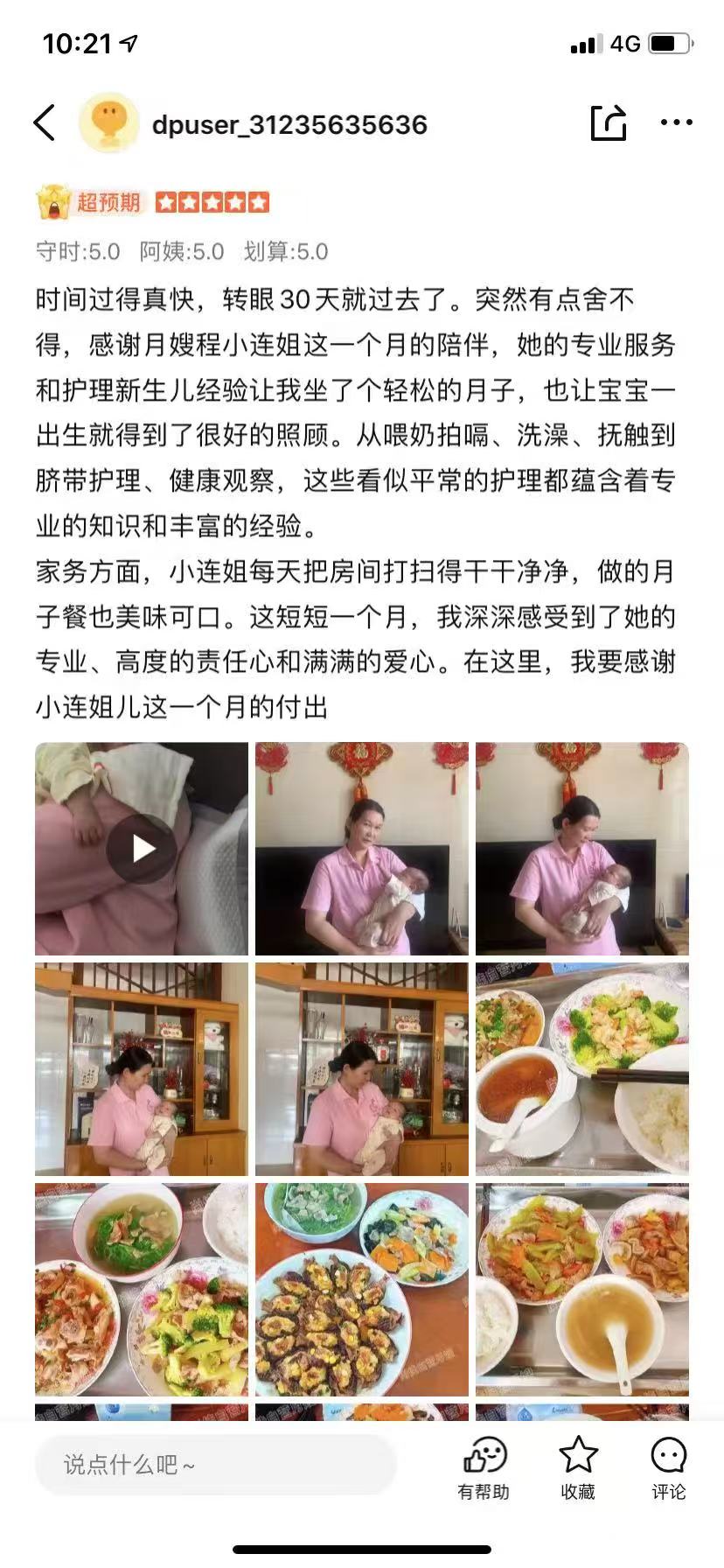Play the review video
Viewport: 724px width, 1568px height.
click(x=142, y=848)
